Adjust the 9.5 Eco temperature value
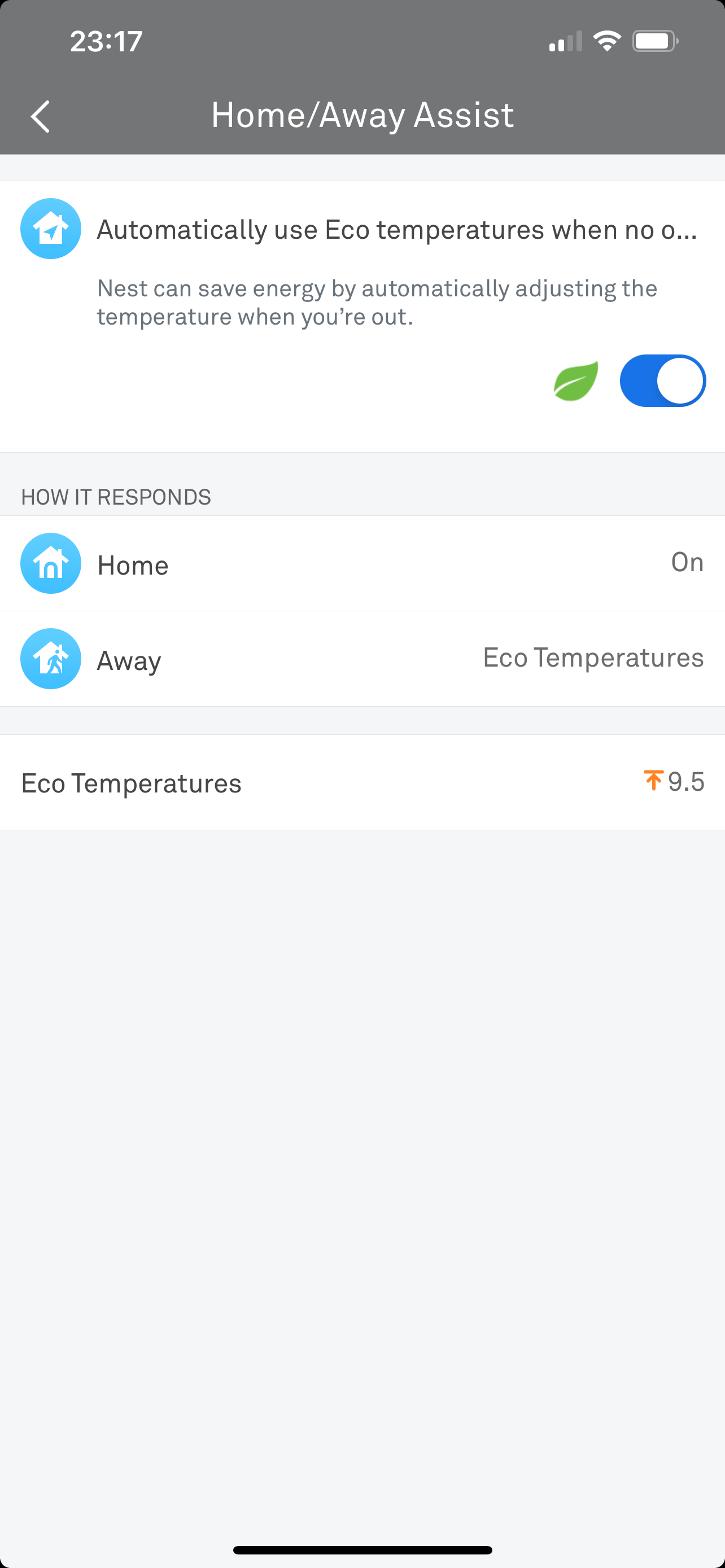Viewport: 725px width, 1568px height. [685, 782]
